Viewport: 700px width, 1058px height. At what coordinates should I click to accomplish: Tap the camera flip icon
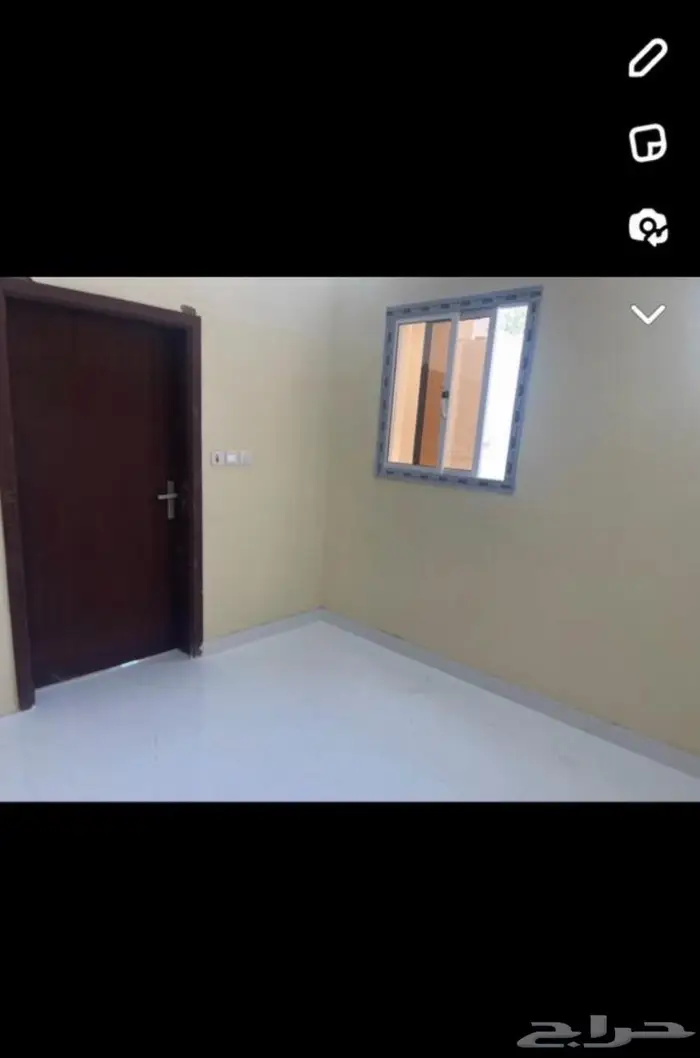tap(647, 228)
